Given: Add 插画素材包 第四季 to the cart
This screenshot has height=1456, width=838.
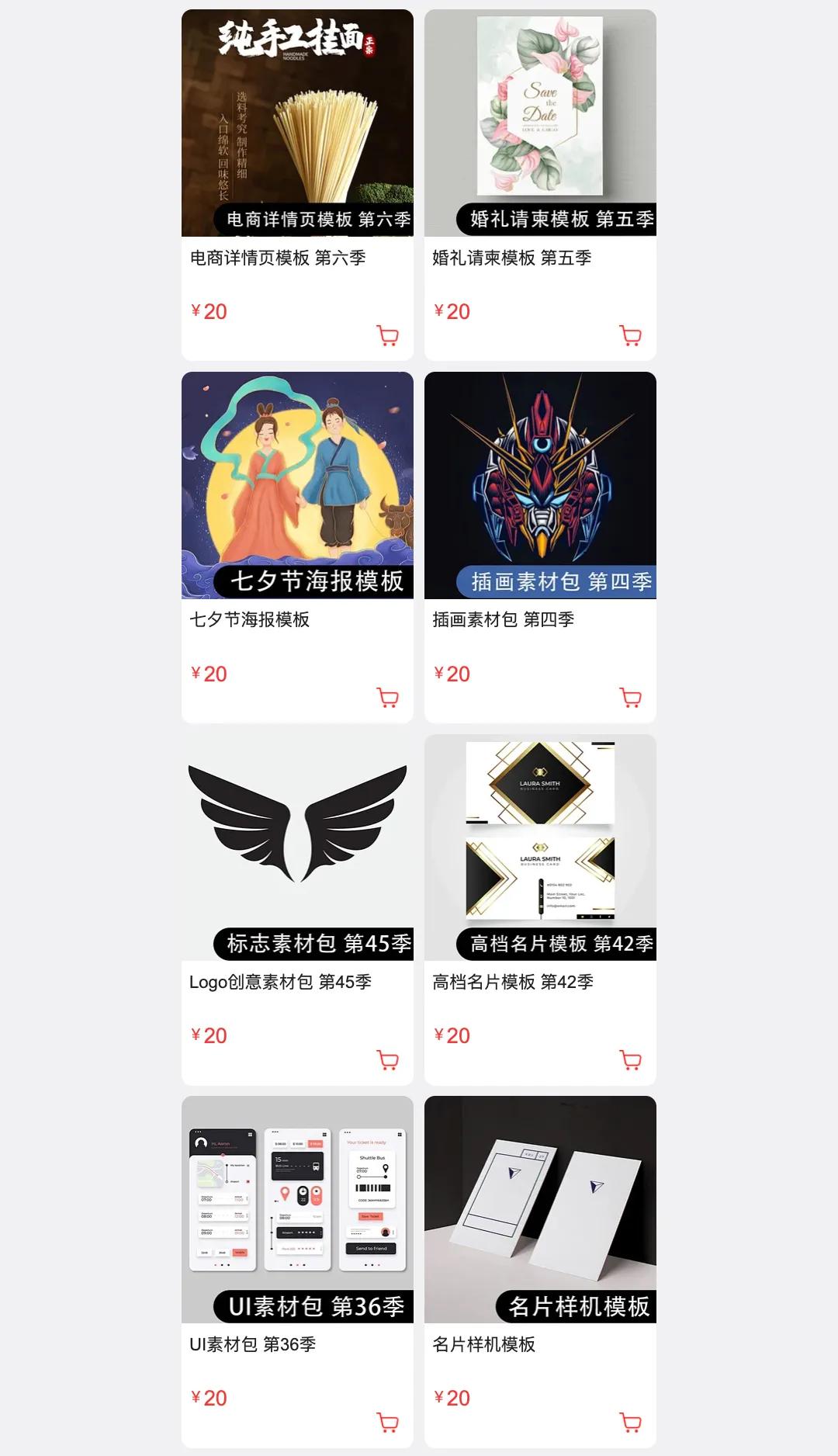Looking at the screenshot, I should click(x=630, y=698).
